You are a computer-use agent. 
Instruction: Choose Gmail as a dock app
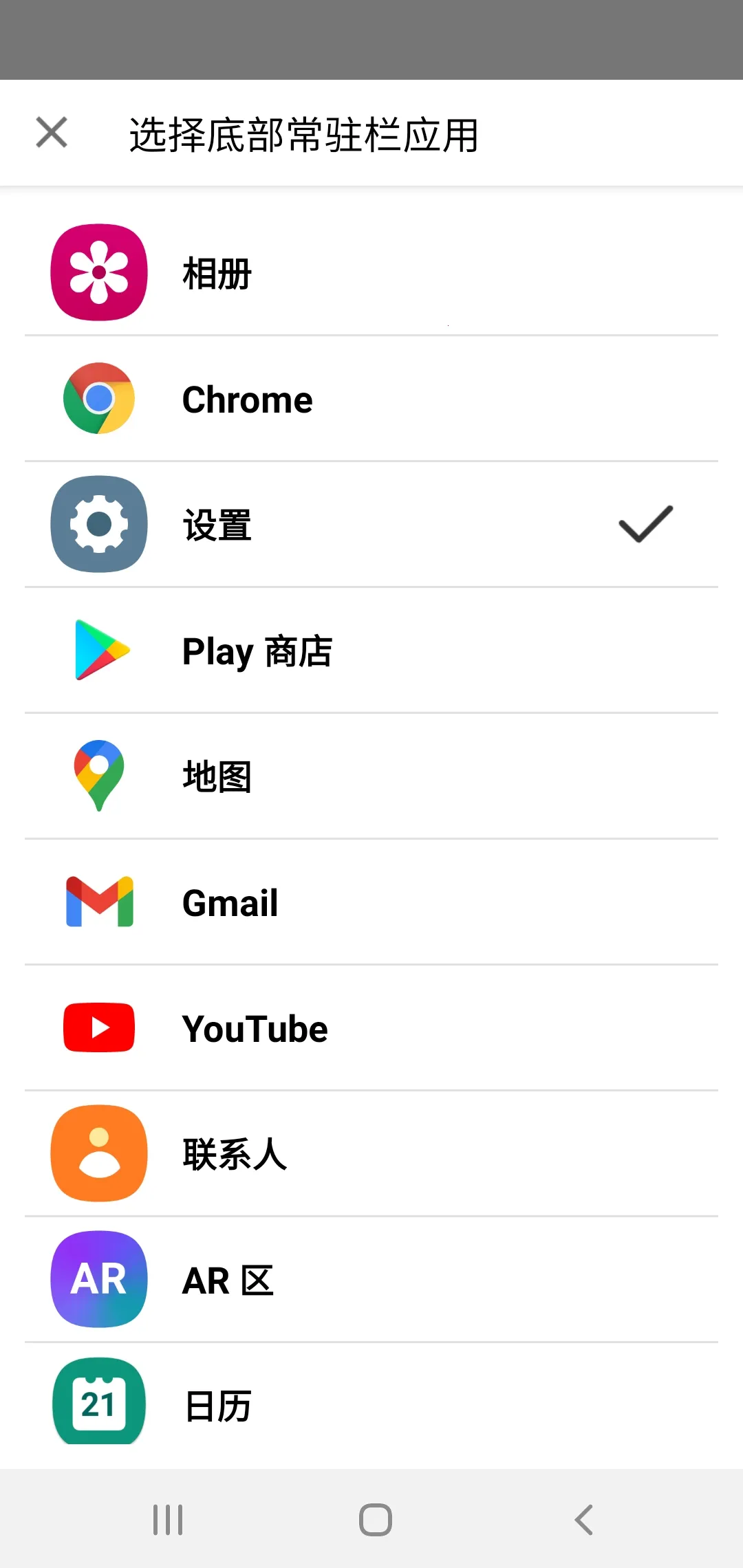pyautogui.click(x=371, y=902)
